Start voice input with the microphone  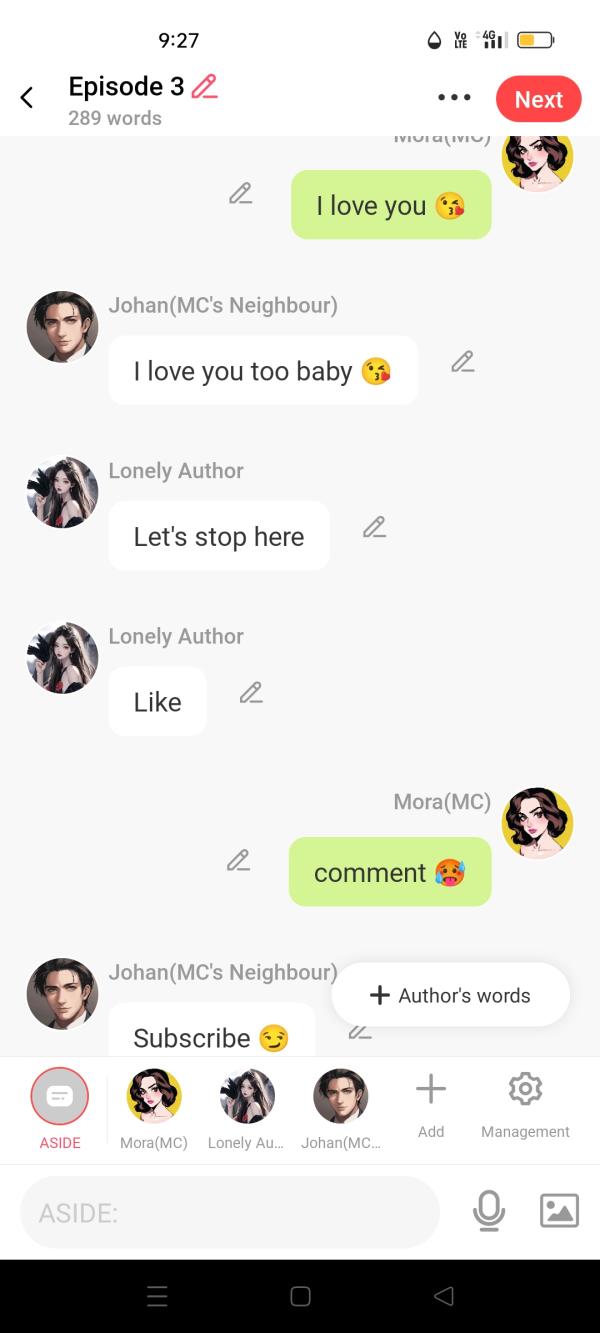489,1211
